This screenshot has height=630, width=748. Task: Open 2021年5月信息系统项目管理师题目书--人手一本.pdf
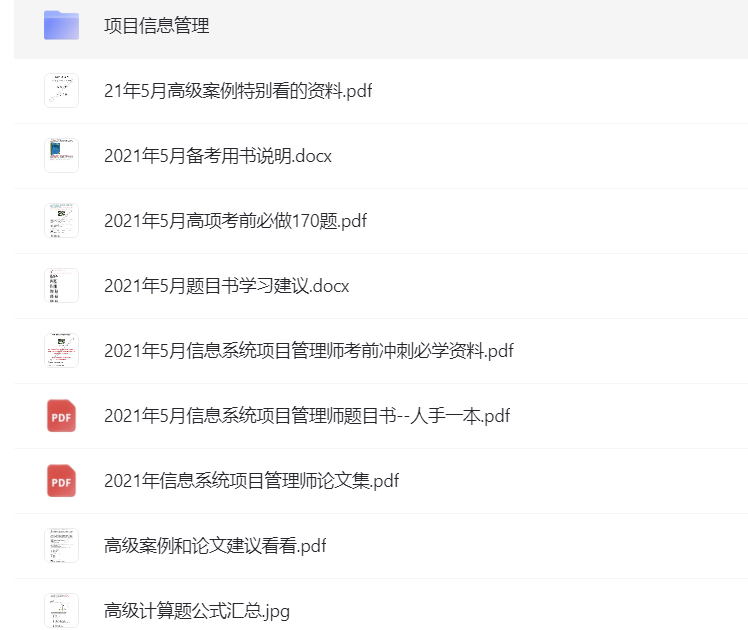306,416
